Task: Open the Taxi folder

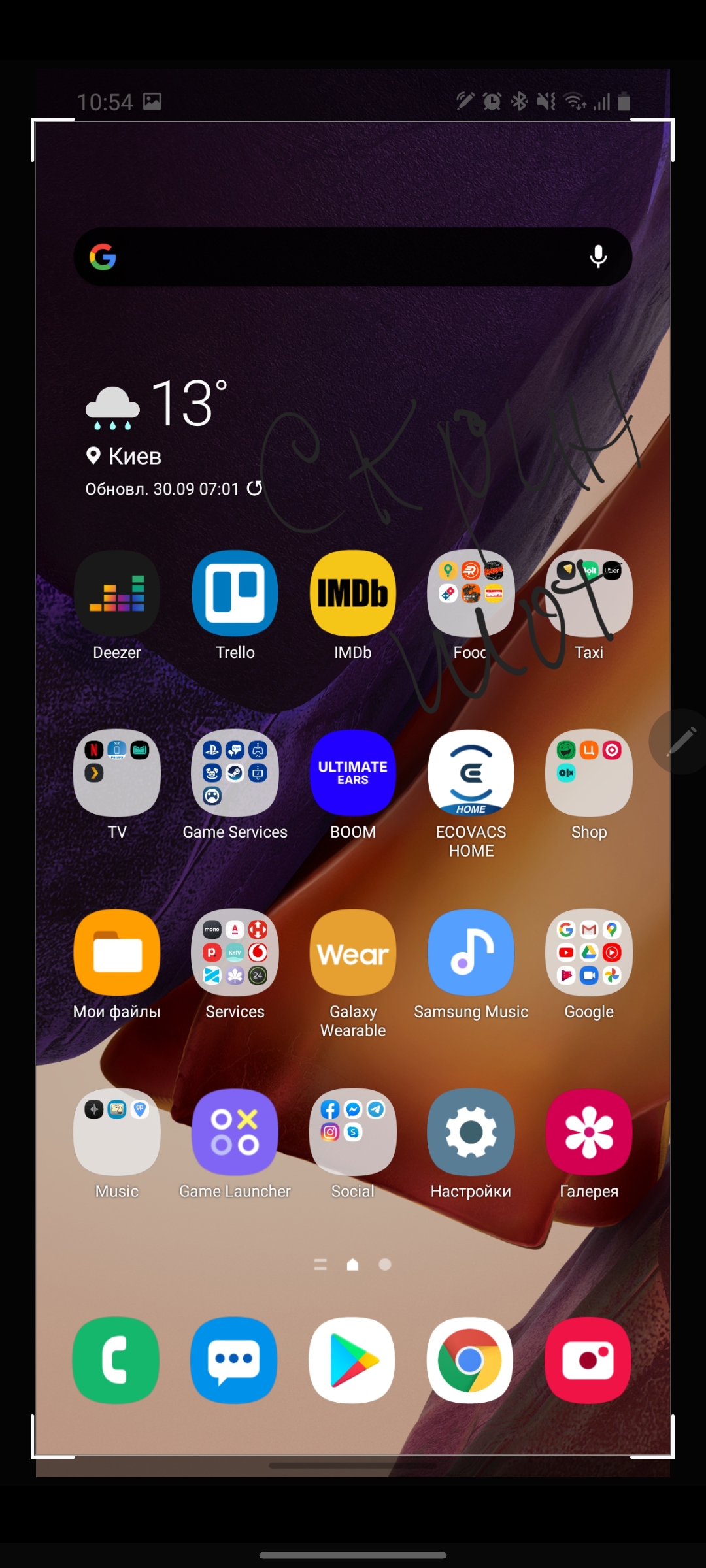Action: pyautogui.click(x=589, y=593)
